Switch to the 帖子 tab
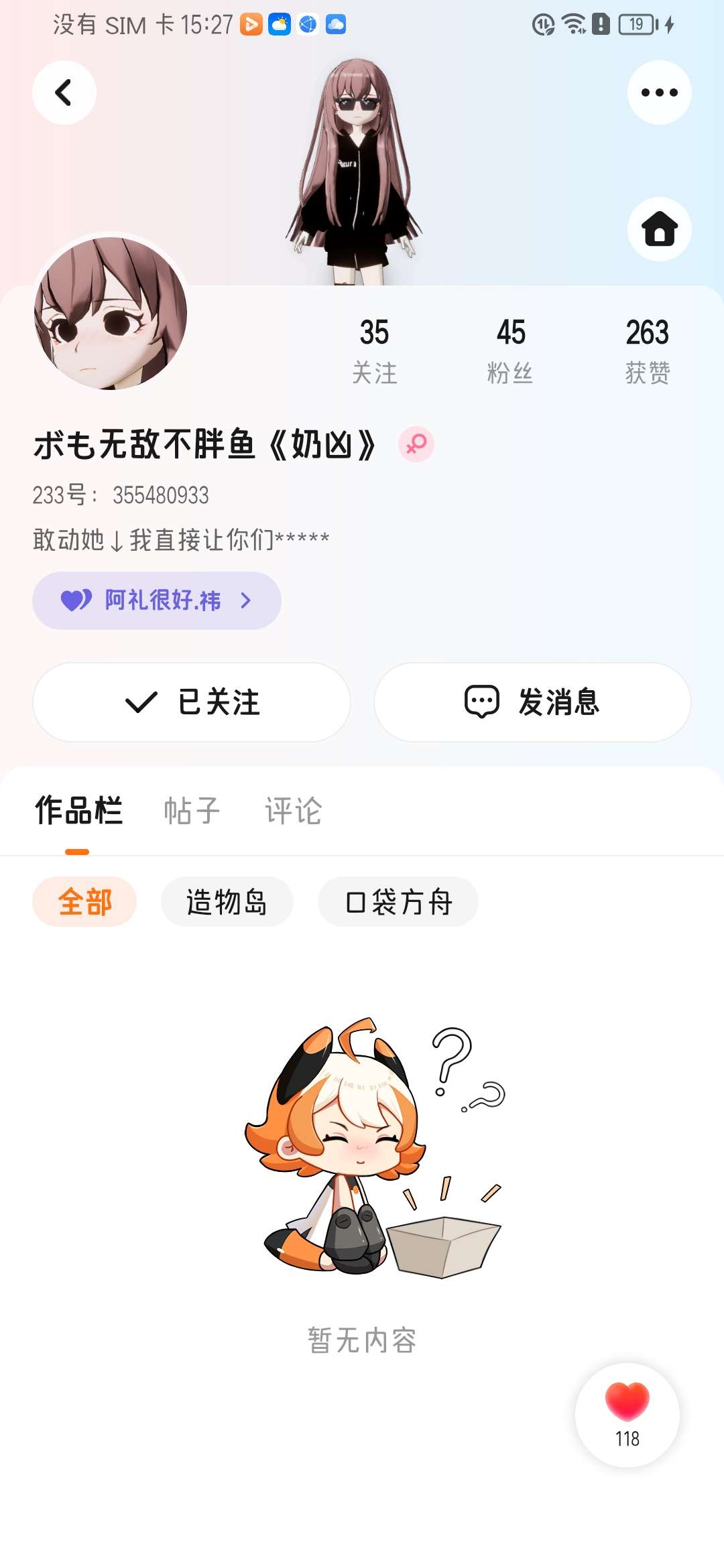The image size is (724, 1568). [x=192, y=811]
